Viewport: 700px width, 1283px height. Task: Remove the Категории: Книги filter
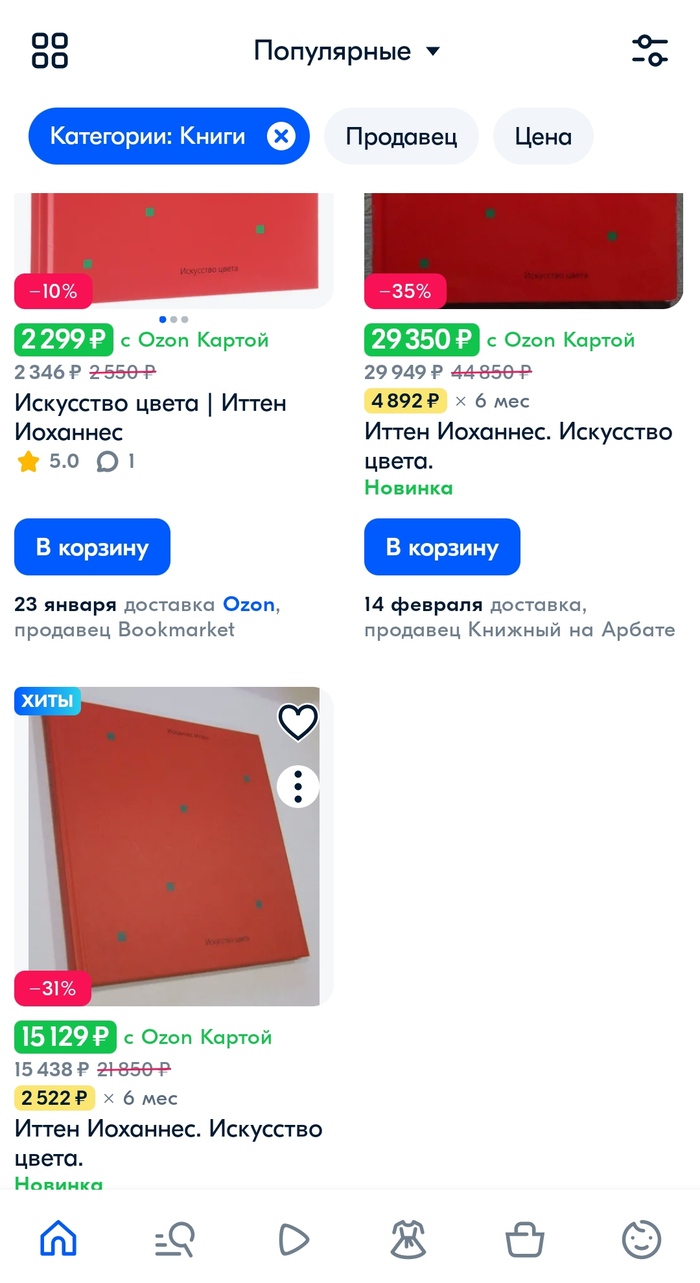281,136
